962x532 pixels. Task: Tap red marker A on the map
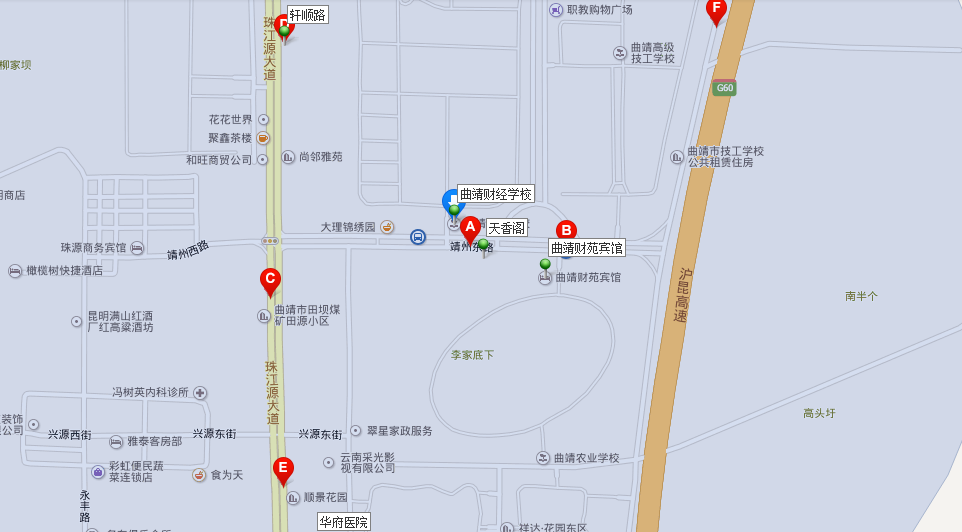[x=469, y=227]
